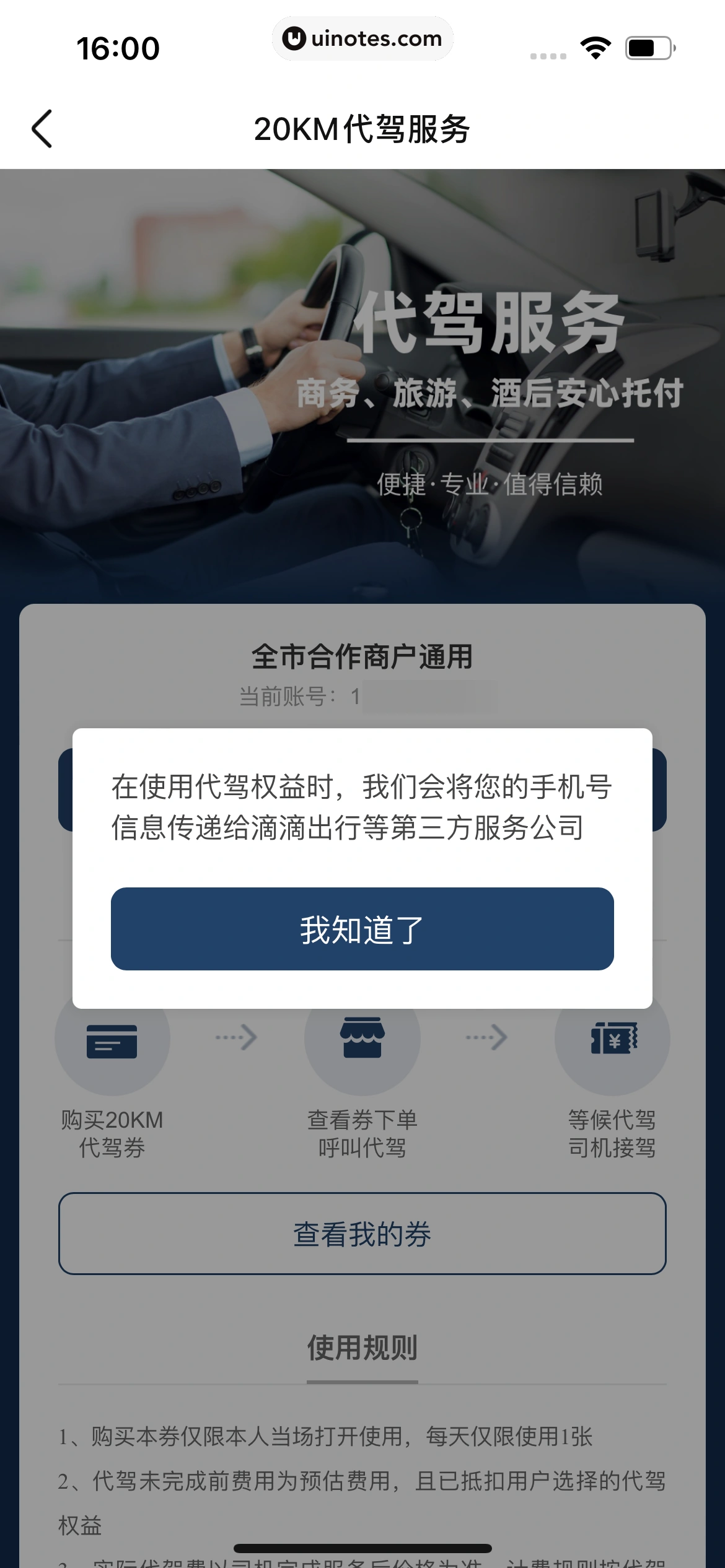Confirm the dialog with 我知道了

(362, 928)
